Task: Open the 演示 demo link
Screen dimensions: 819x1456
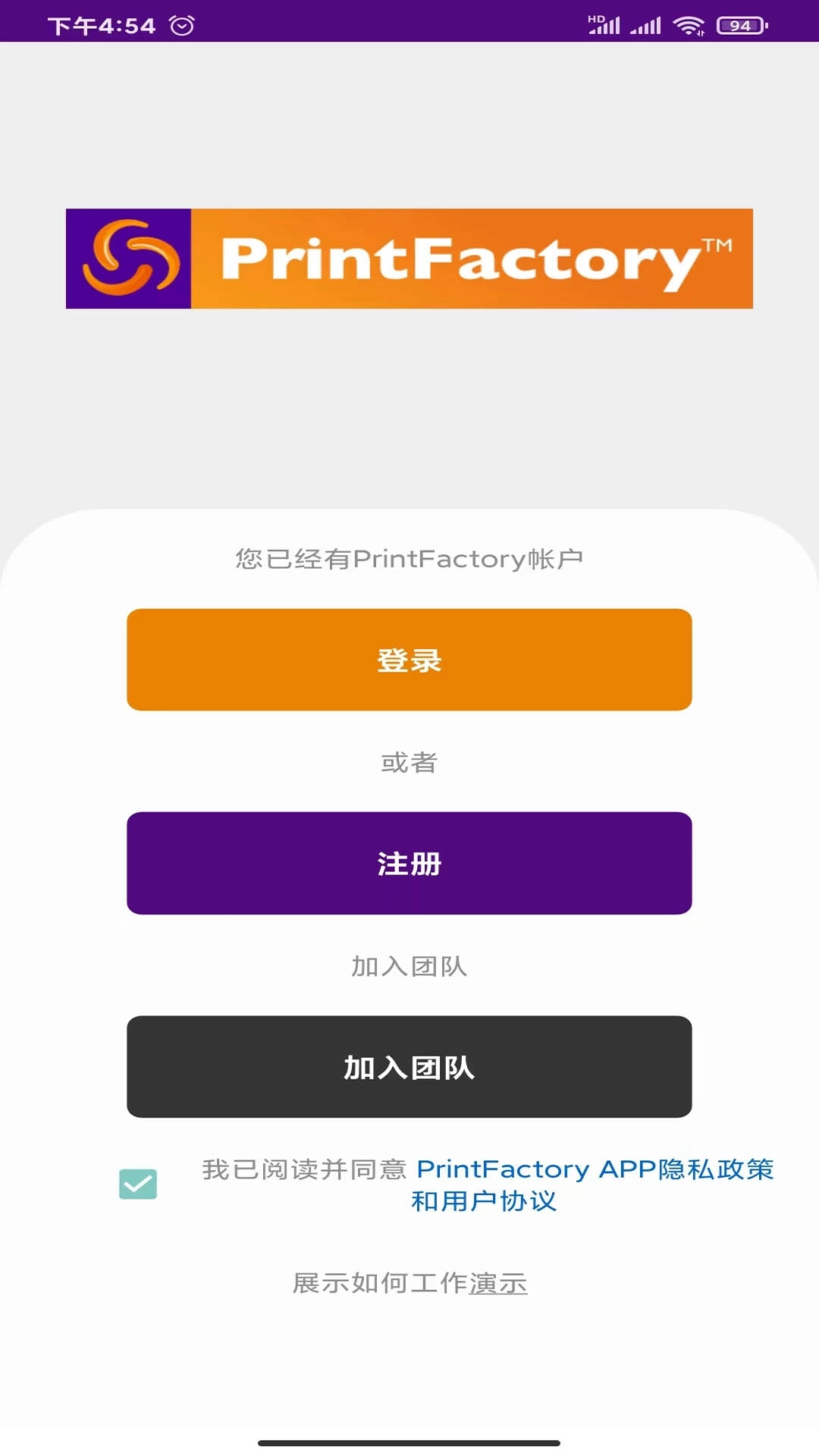Action: (498, 1283)
